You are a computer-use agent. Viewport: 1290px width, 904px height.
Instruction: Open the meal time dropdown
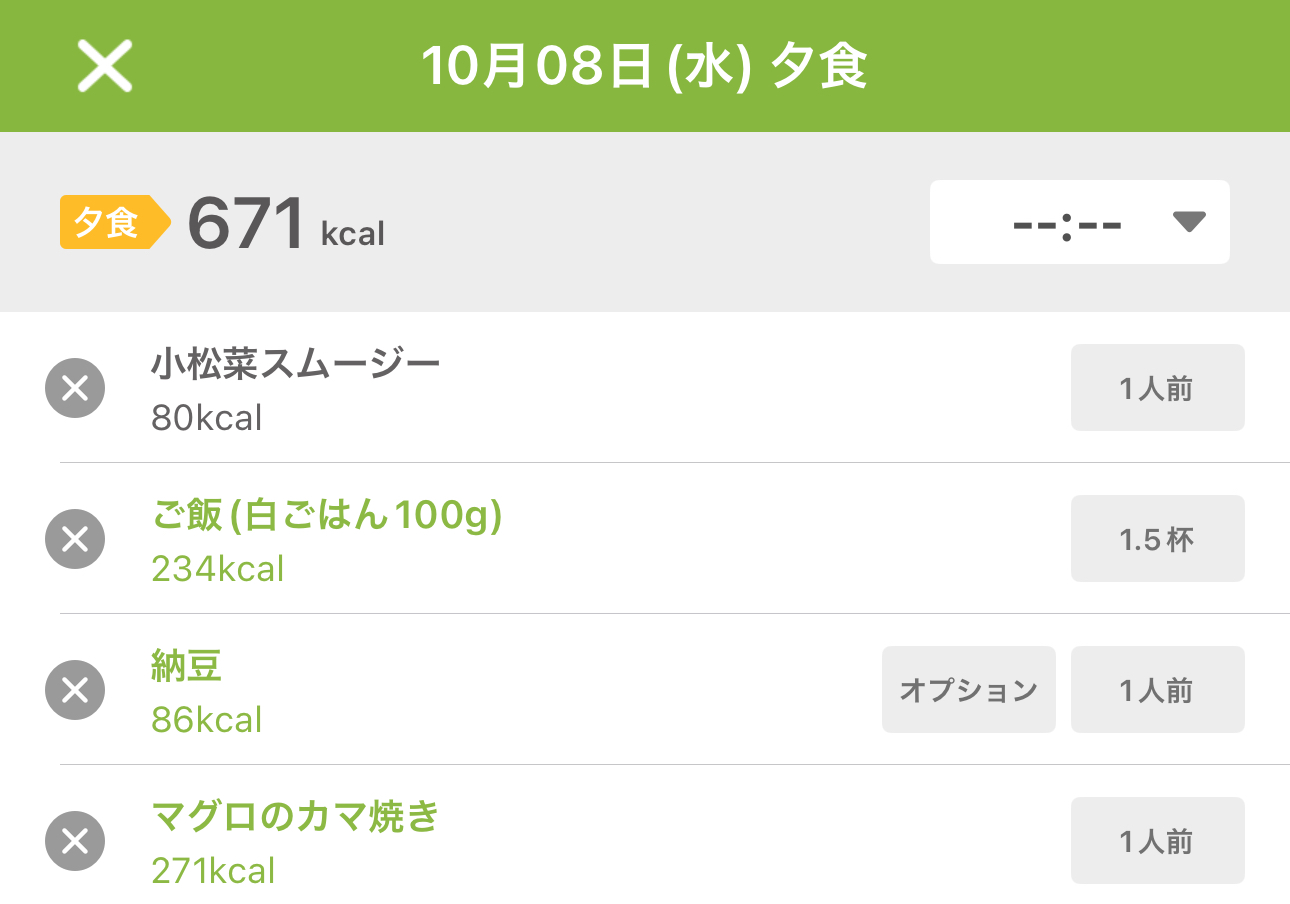point(1079,222)
